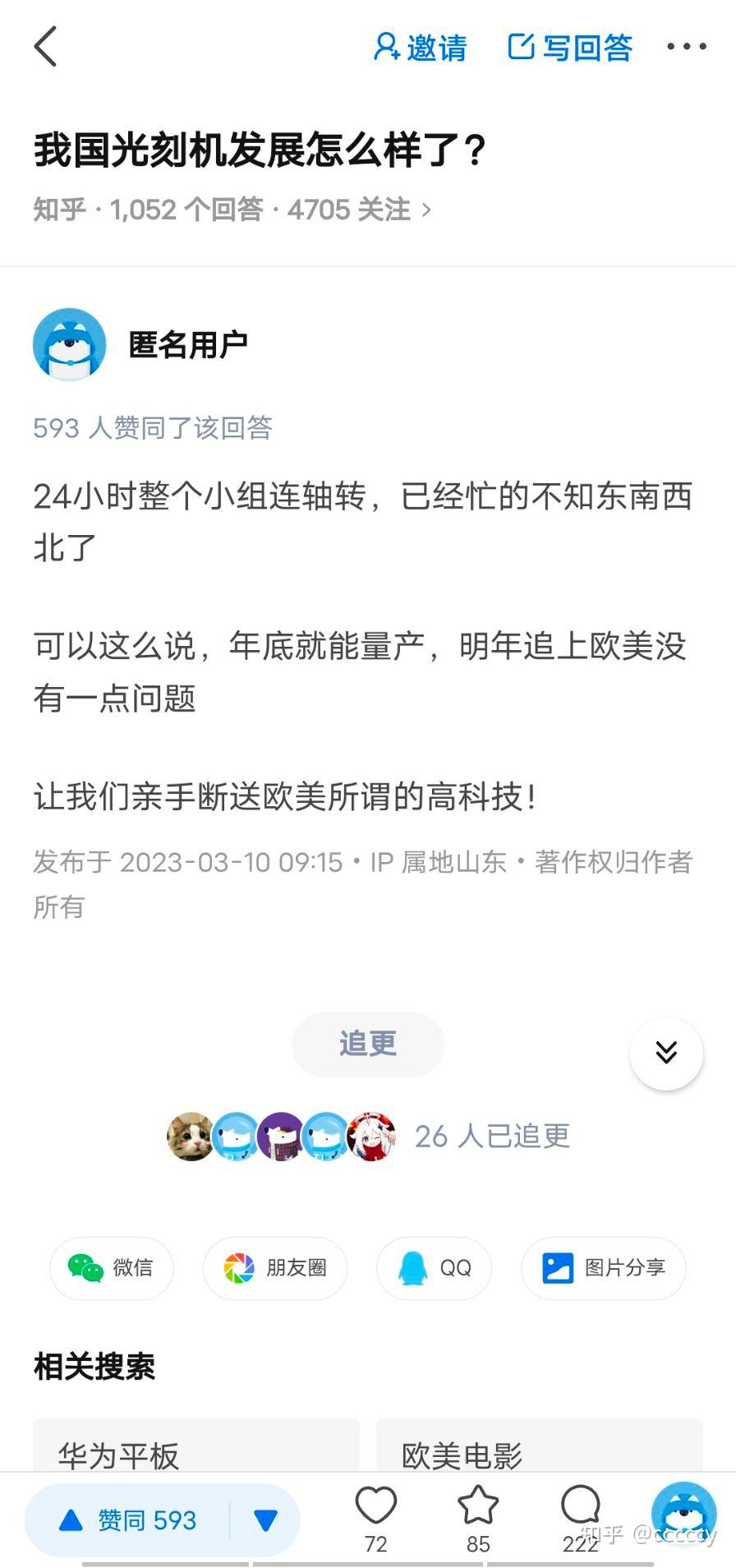Share this answer to 朋友圈
This screenshot has height=1568, width=736.
click(x=275, y=1268)
